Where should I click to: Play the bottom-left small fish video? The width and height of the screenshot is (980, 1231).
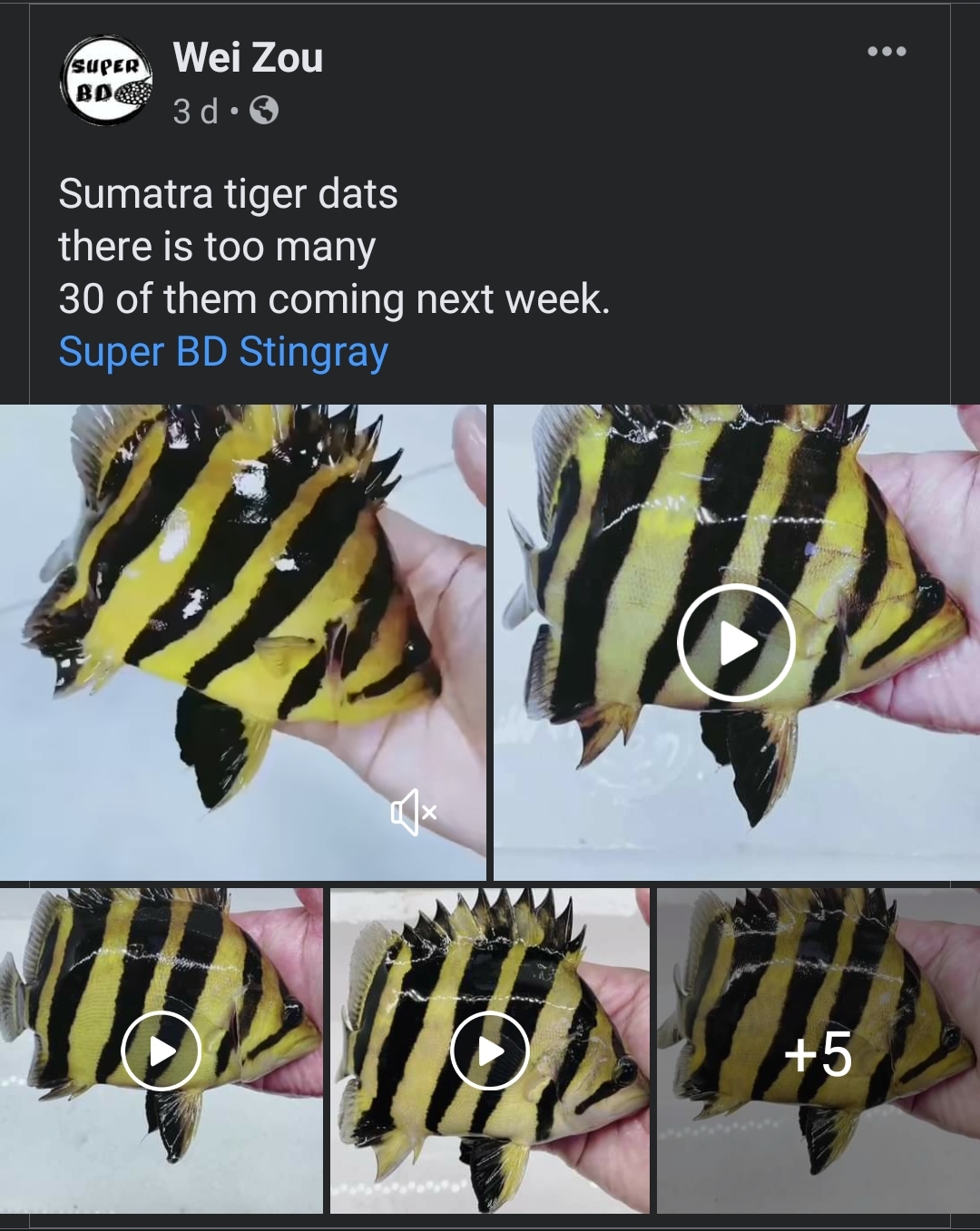[x=161, y=1050]
